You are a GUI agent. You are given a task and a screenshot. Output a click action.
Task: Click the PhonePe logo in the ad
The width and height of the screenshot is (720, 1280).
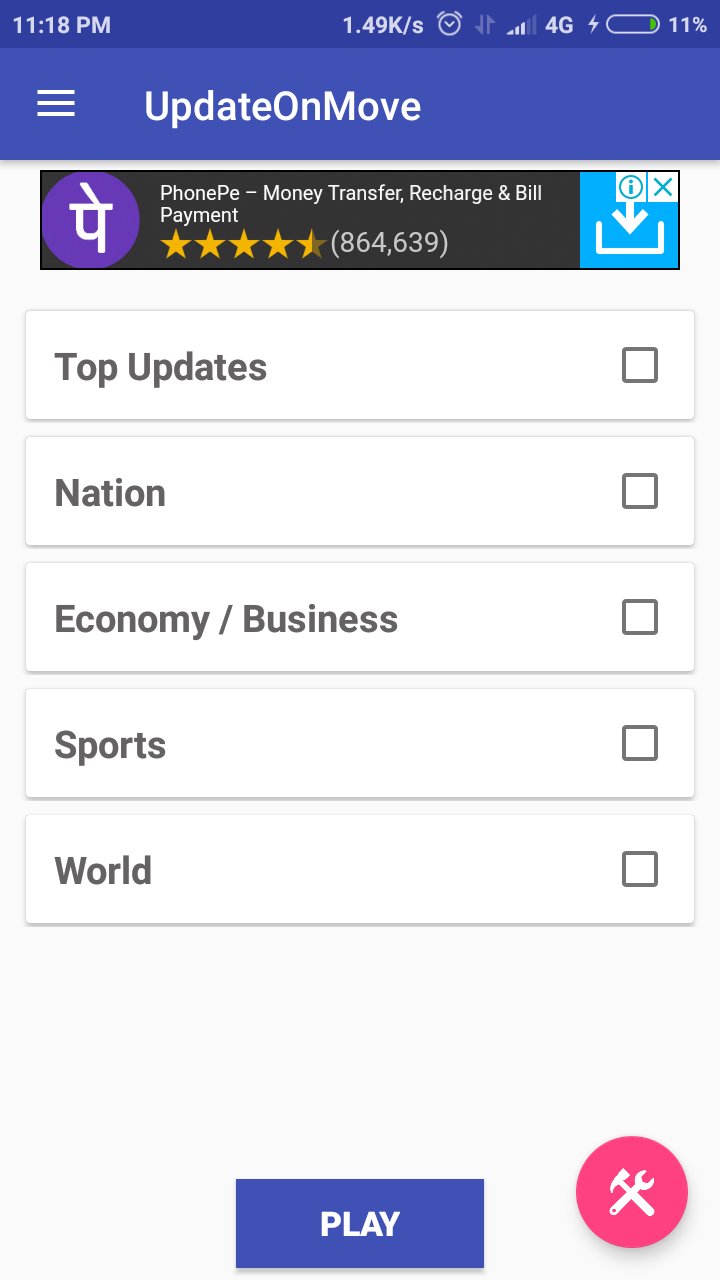click(x=90, y=219)
